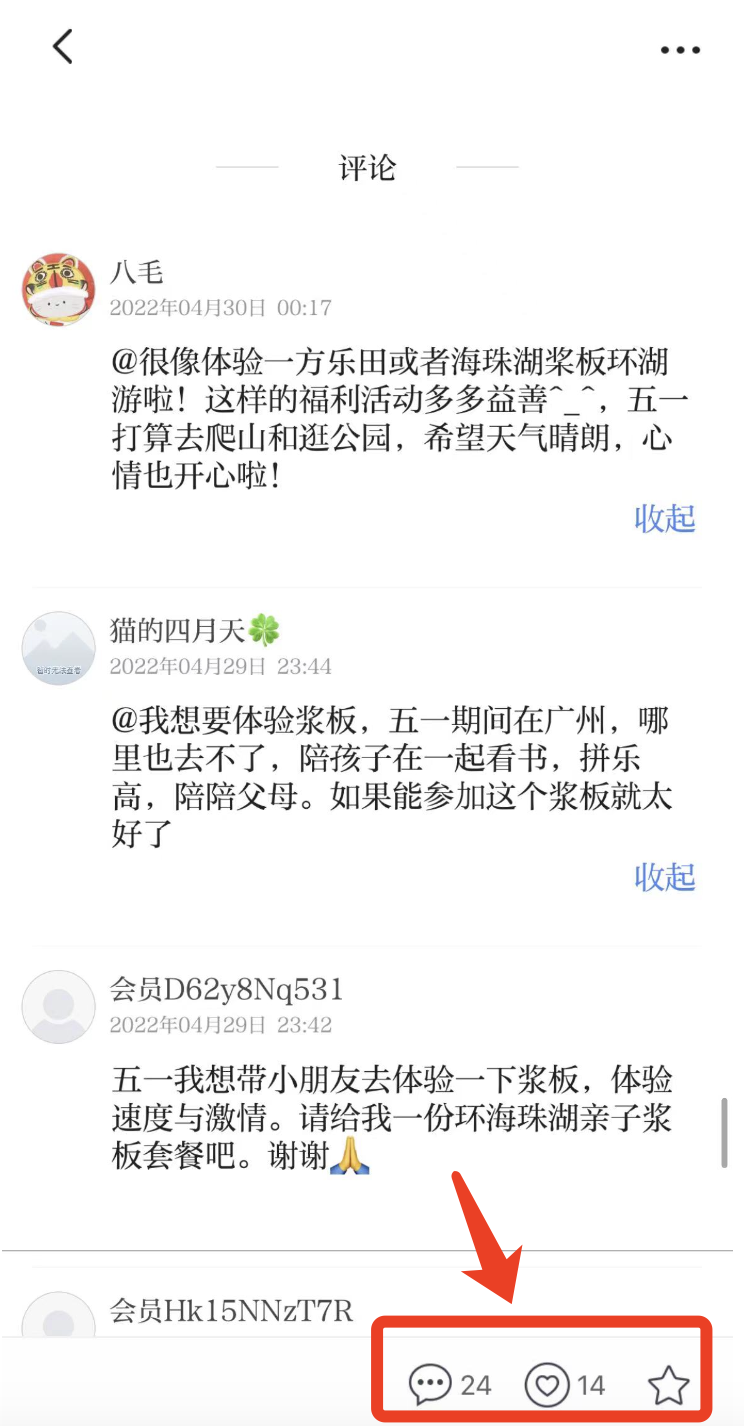Open the more actions menu at top right

681,48
